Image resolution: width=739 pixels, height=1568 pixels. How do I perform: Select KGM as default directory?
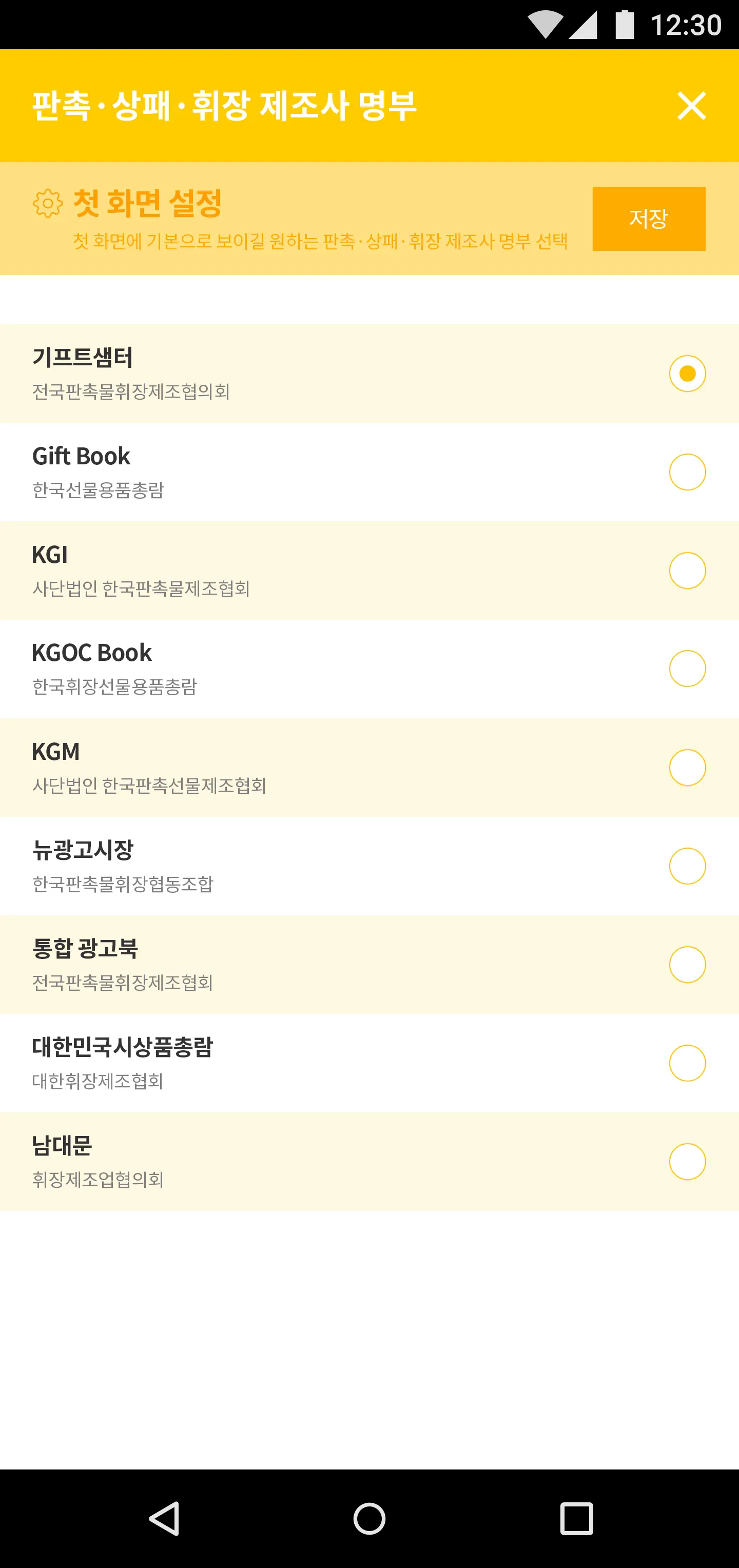[x=687, y=768]
